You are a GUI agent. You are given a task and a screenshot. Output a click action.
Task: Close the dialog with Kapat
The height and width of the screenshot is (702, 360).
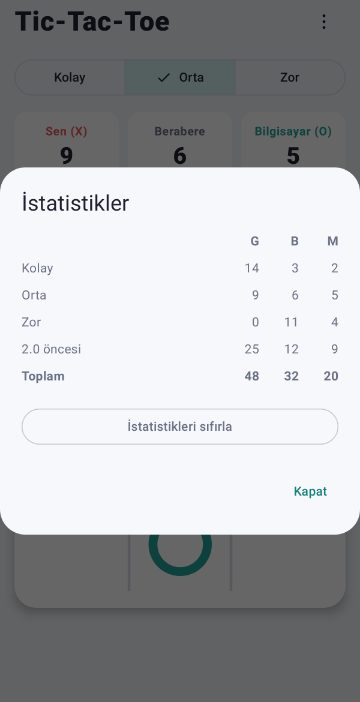click(x=310, y=491)
